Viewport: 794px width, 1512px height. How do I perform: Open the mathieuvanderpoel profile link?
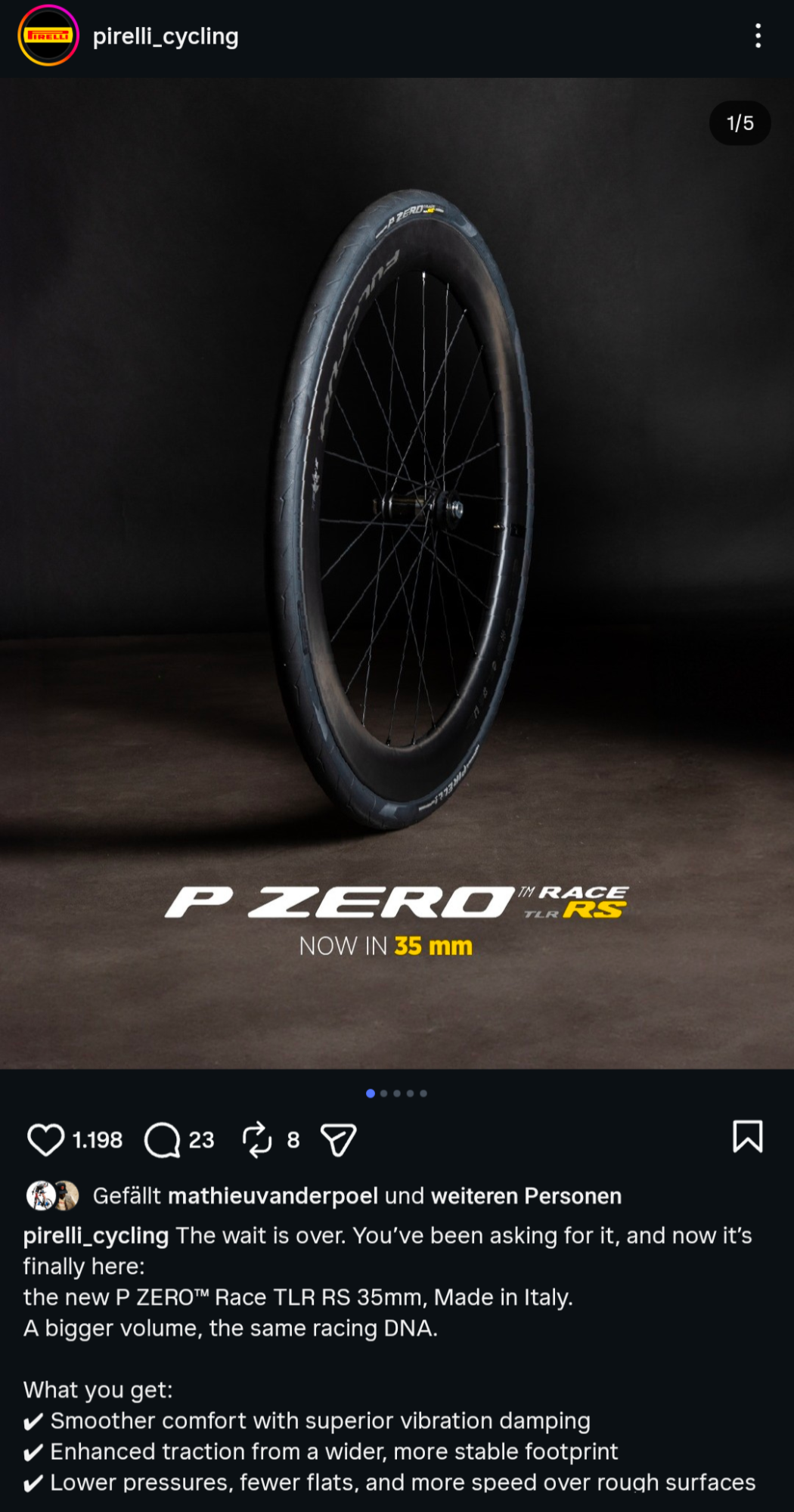272,1196
